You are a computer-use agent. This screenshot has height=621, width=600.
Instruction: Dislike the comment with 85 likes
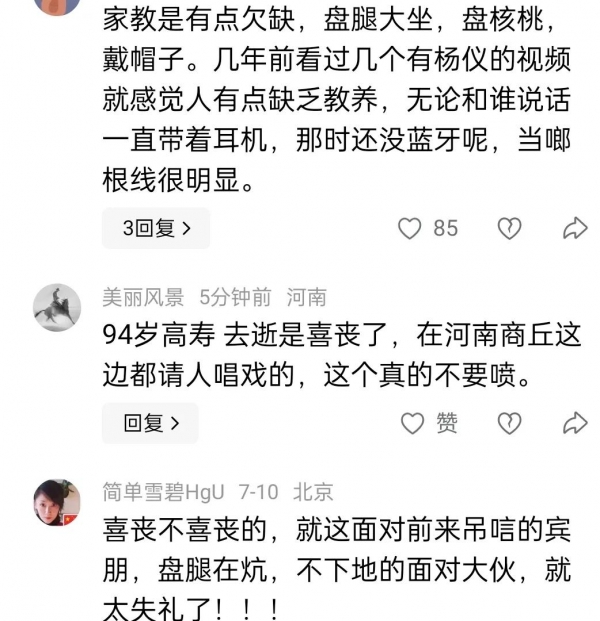point(510,229)
